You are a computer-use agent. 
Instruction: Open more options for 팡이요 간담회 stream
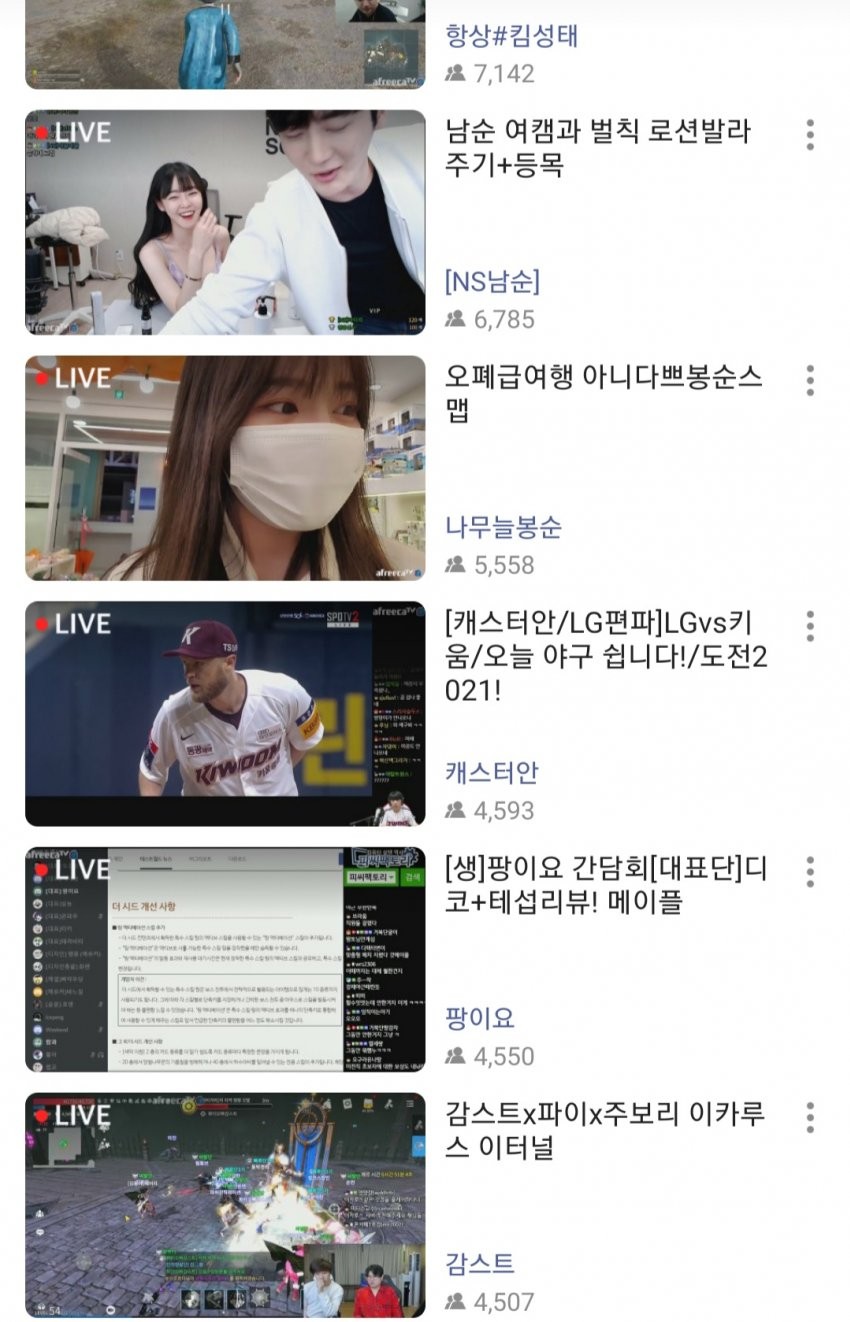point(809,872)
